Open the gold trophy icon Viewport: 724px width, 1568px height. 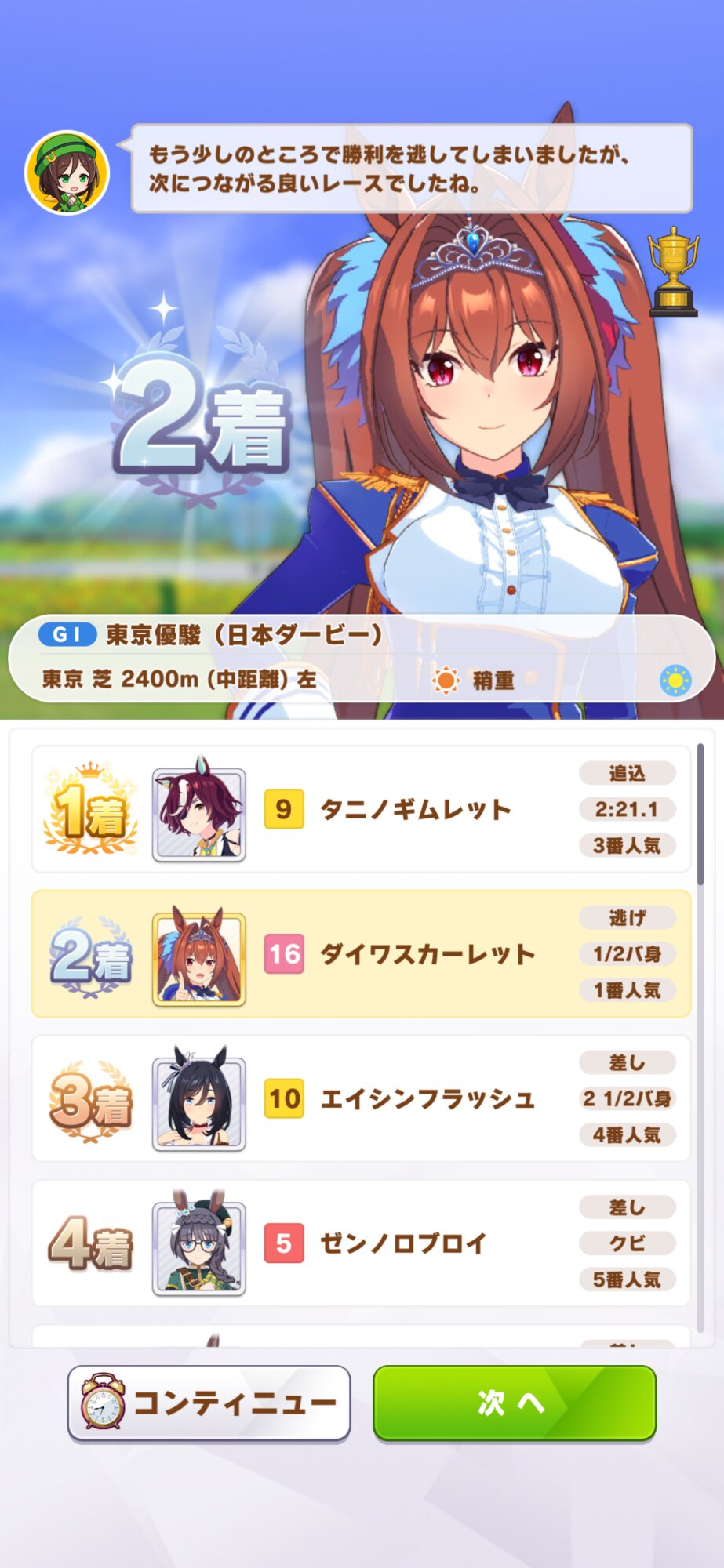pyautogui.click(x=672, y=271)
